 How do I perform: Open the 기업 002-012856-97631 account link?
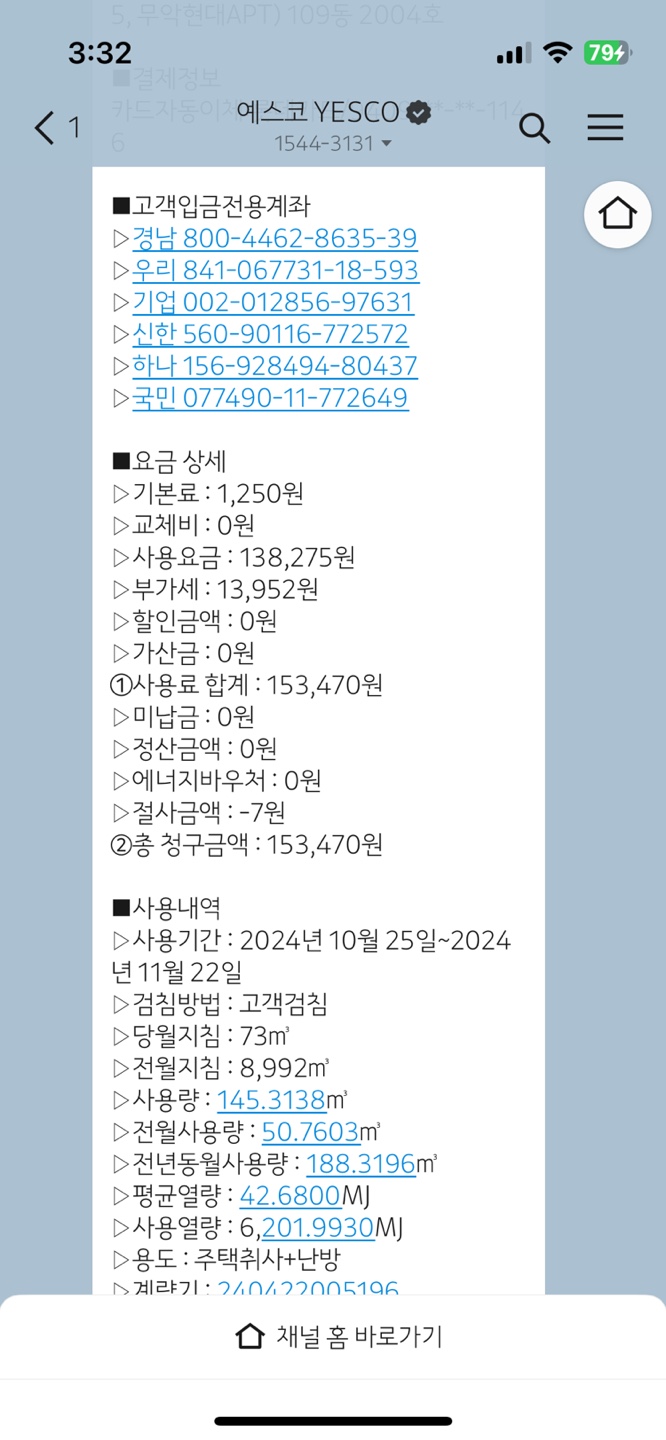click(272, 303)
